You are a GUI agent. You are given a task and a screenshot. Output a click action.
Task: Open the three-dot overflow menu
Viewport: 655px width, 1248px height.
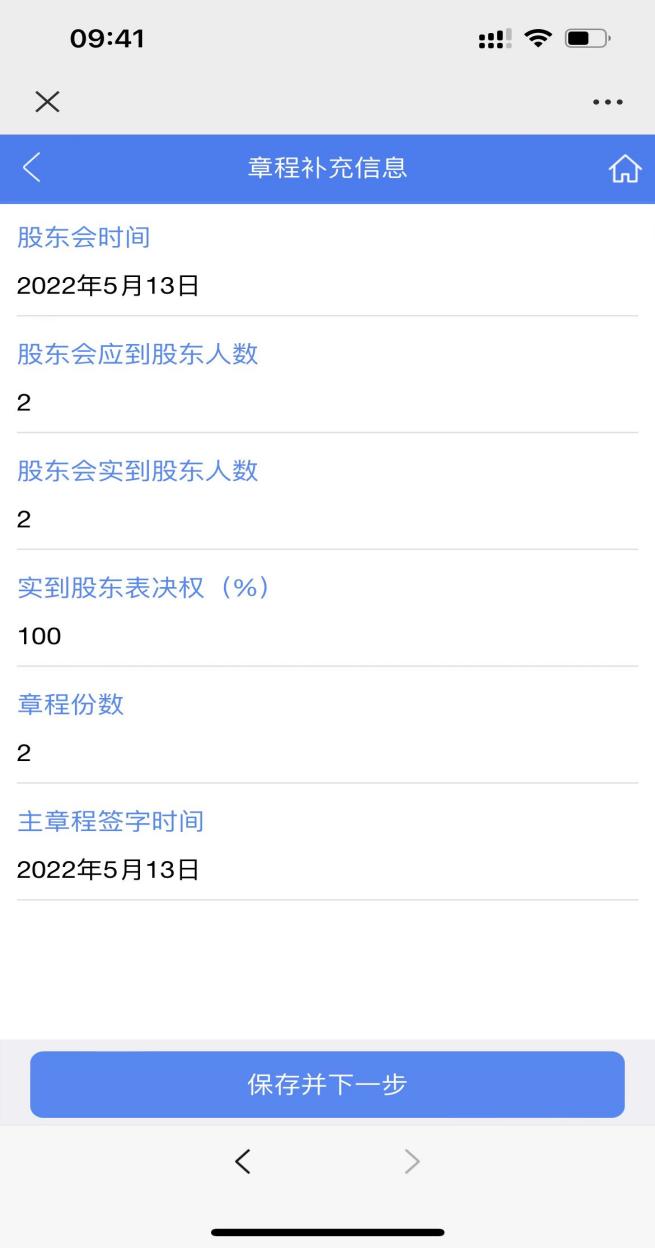[607, 102]
